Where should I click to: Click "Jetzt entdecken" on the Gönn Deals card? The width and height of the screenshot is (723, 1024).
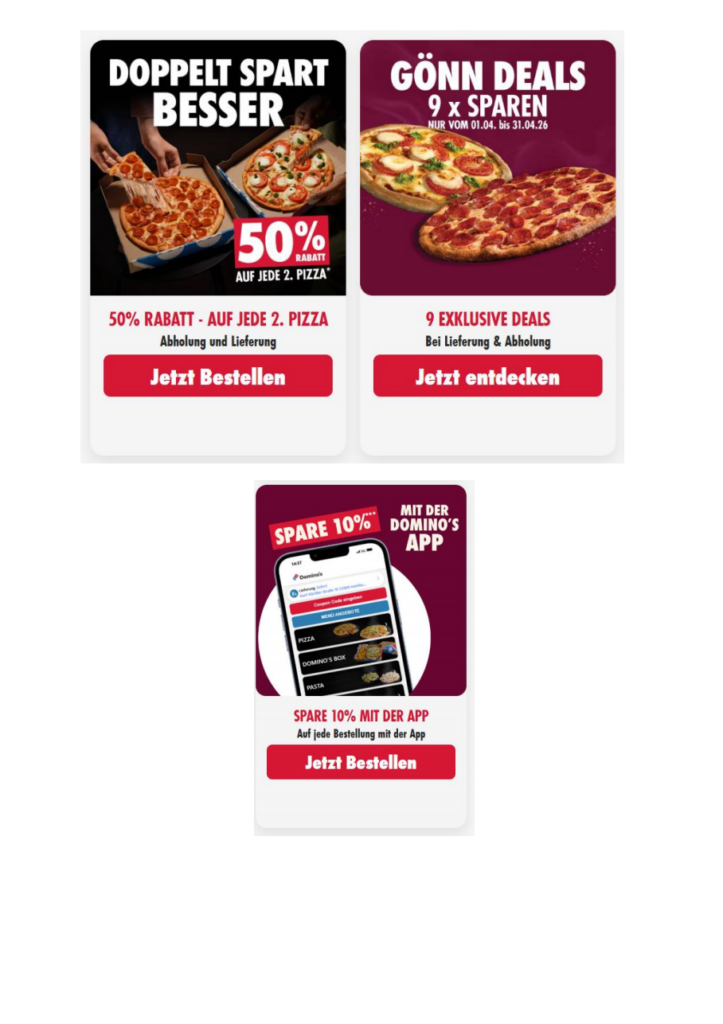click(x=487, y=376)
